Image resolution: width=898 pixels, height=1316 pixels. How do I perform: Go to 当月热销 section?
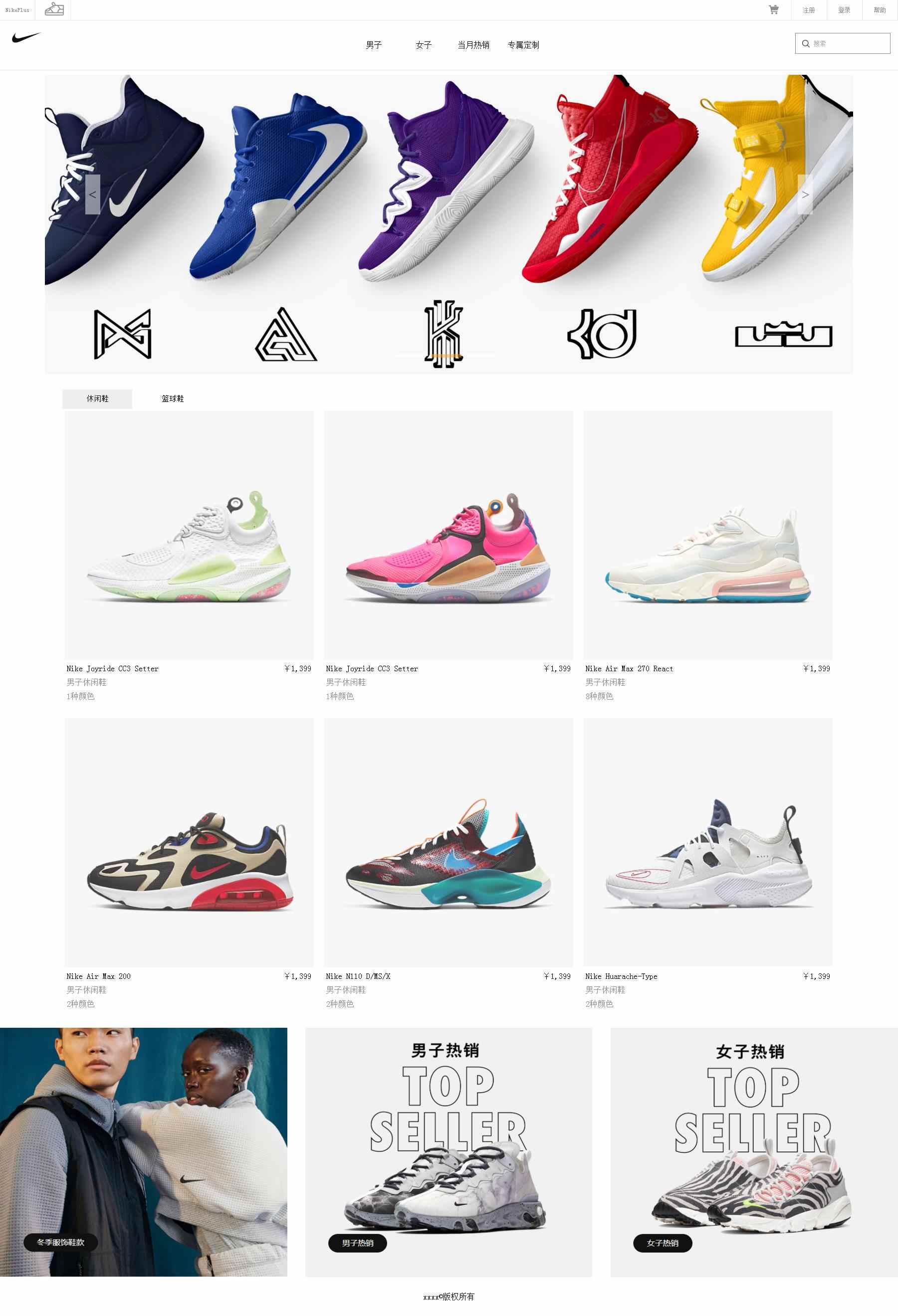tap(473, 45)
